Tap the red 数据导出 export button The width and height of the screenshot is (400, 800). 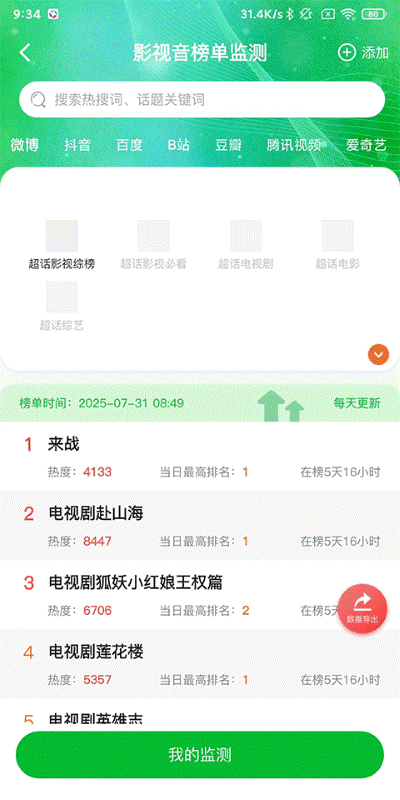(x=363, y=608)
